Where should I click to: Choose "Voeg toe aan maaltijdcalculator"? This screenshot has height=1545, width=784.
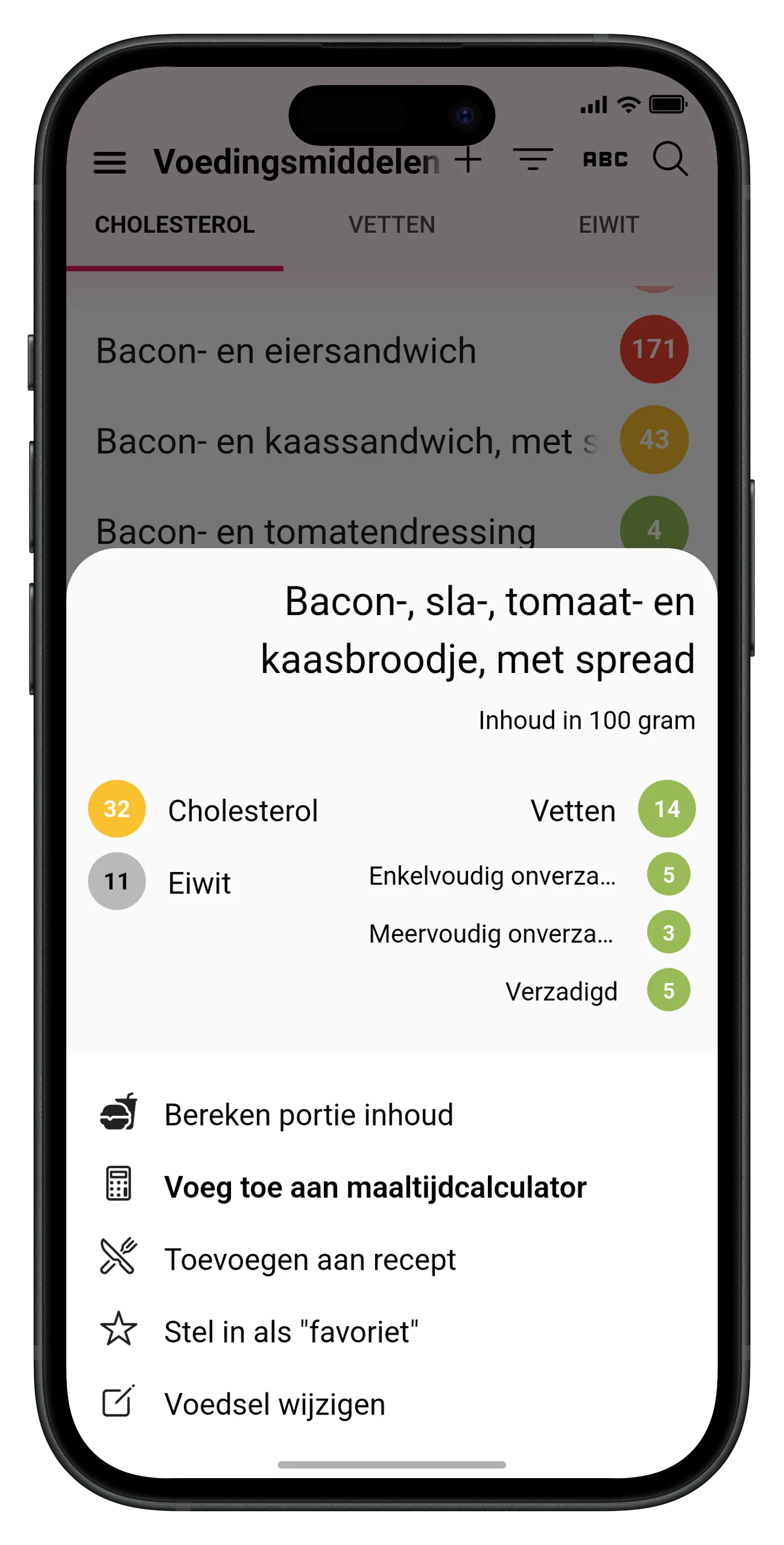coord(377,1186)
